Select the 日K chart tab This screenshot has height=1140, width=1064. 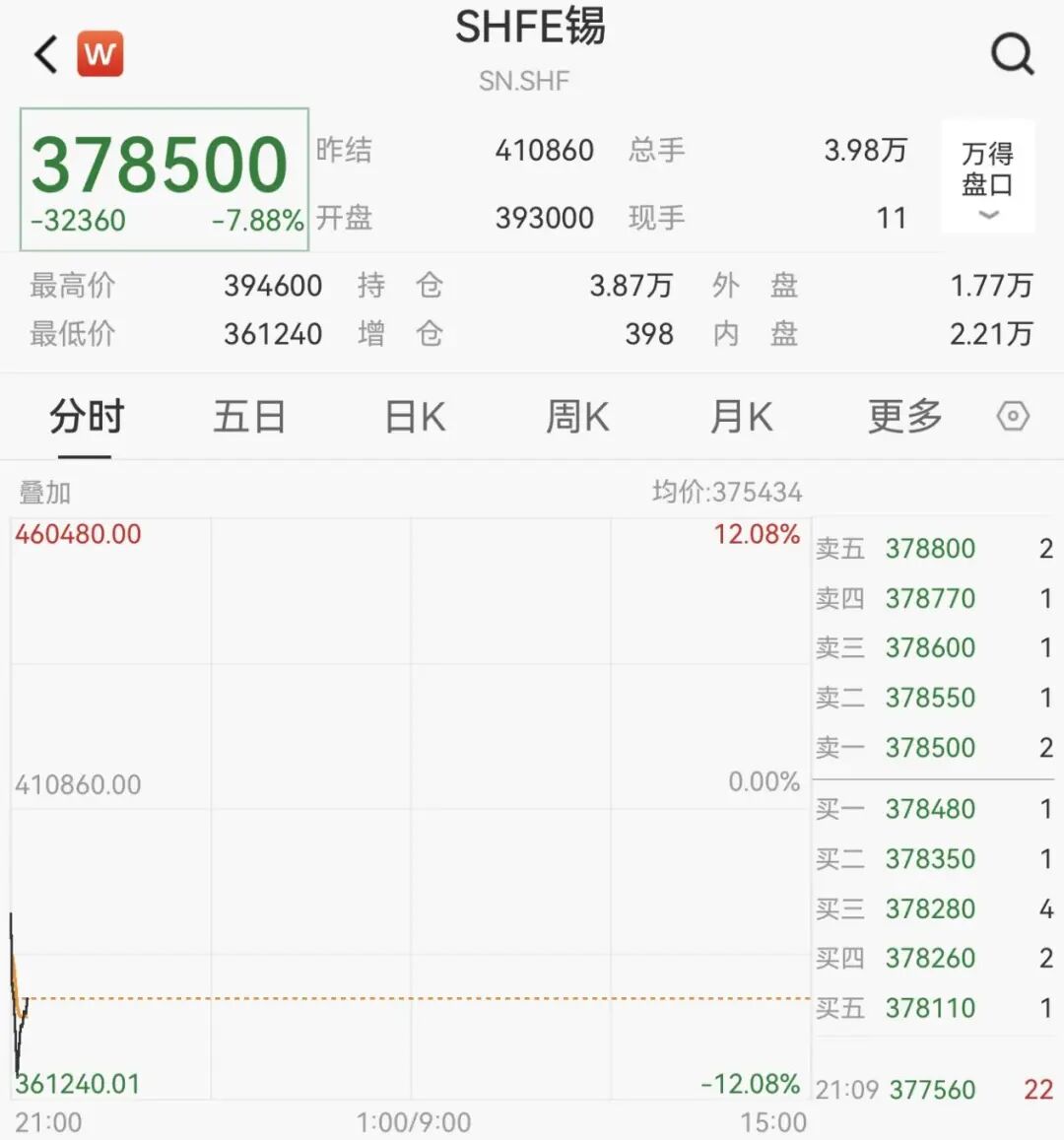(415, 417)
